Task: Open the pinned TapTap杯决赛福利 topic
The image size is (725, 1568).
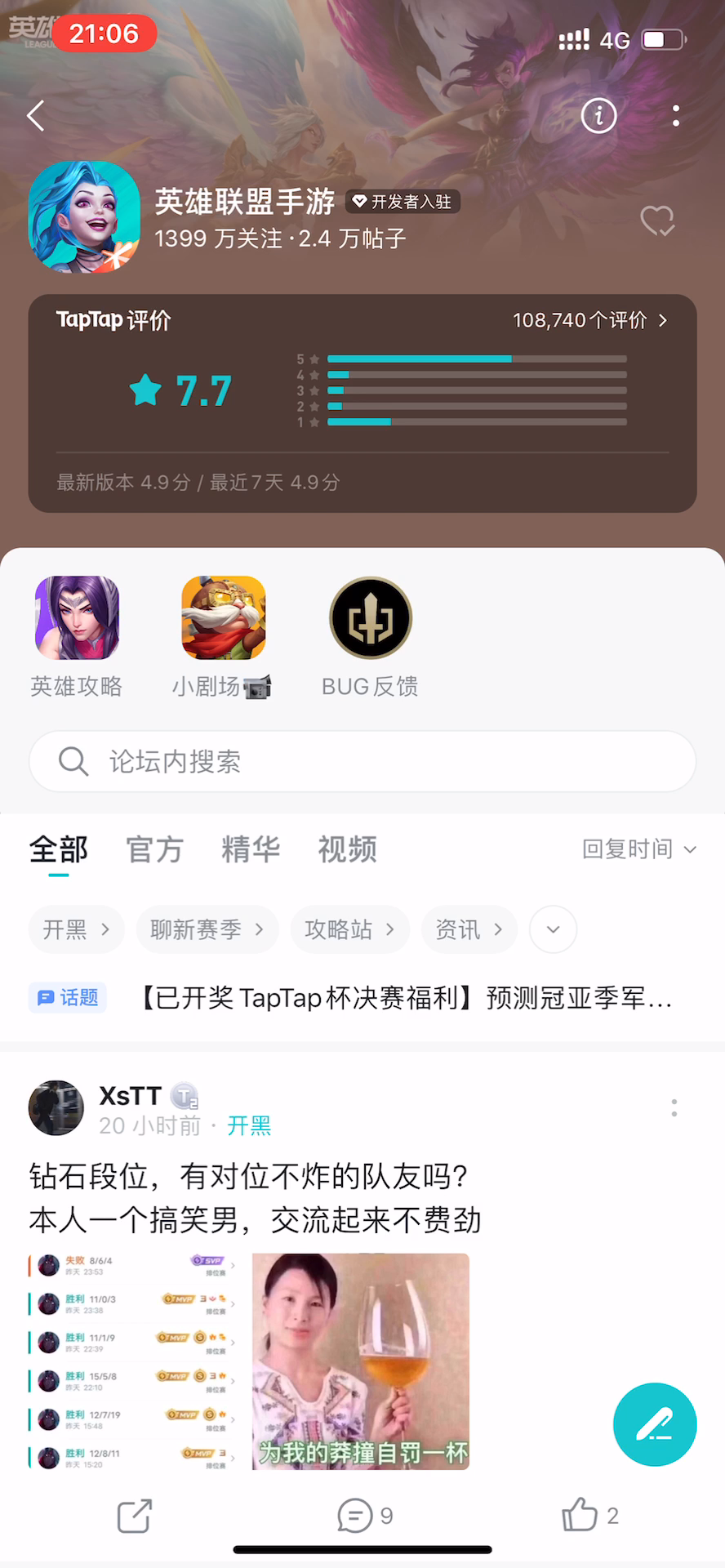Action: click(x=406, y=998)
